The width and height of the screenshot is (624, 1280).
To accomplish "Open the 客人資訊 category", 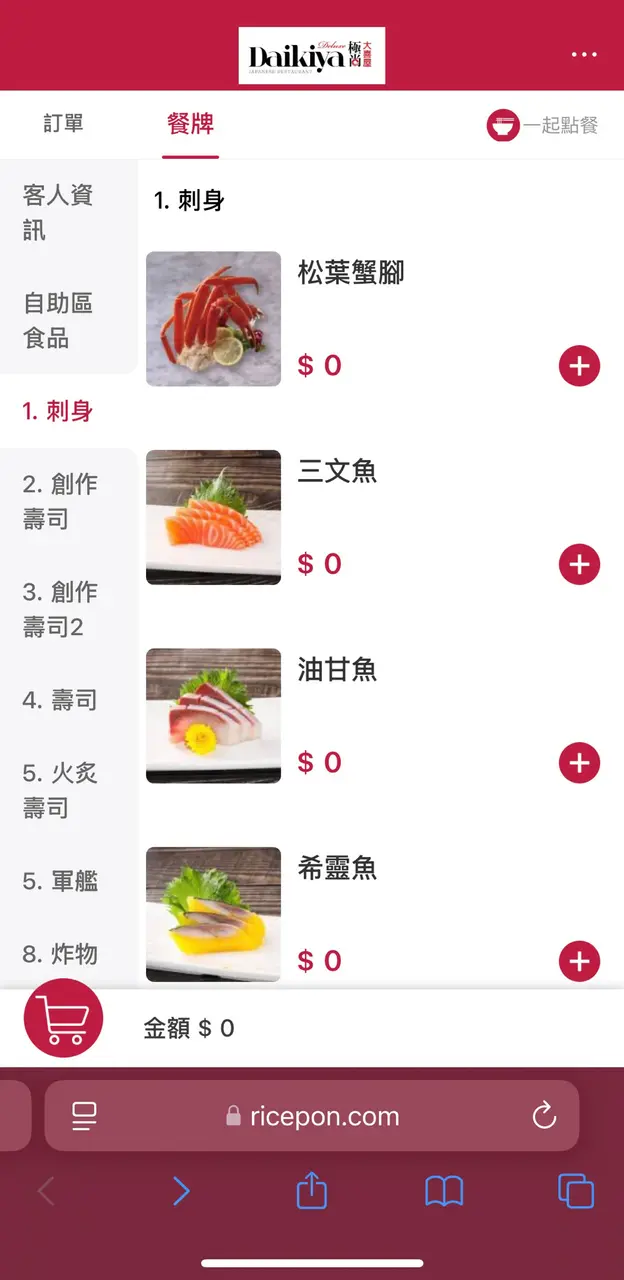I will point(58,212).
